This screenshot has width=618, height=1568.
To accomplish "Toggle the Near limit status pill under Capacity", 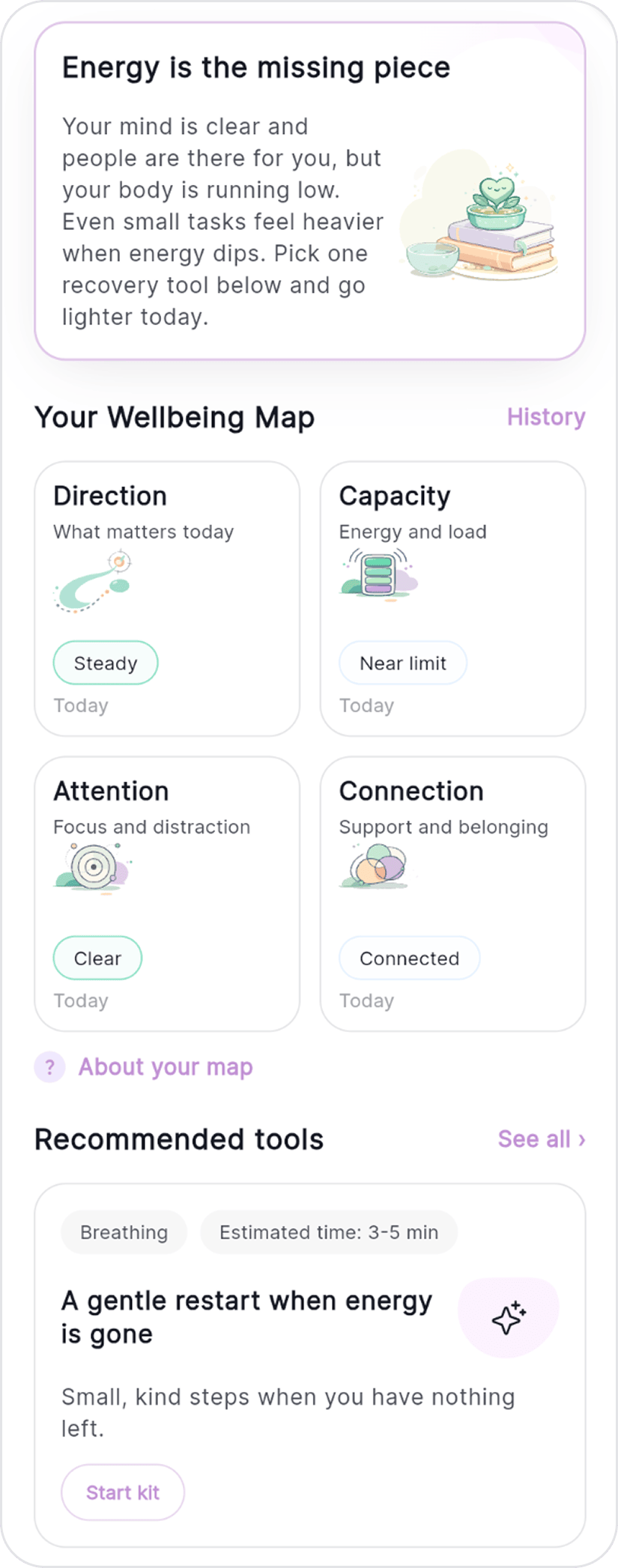I will pos(402,663).
